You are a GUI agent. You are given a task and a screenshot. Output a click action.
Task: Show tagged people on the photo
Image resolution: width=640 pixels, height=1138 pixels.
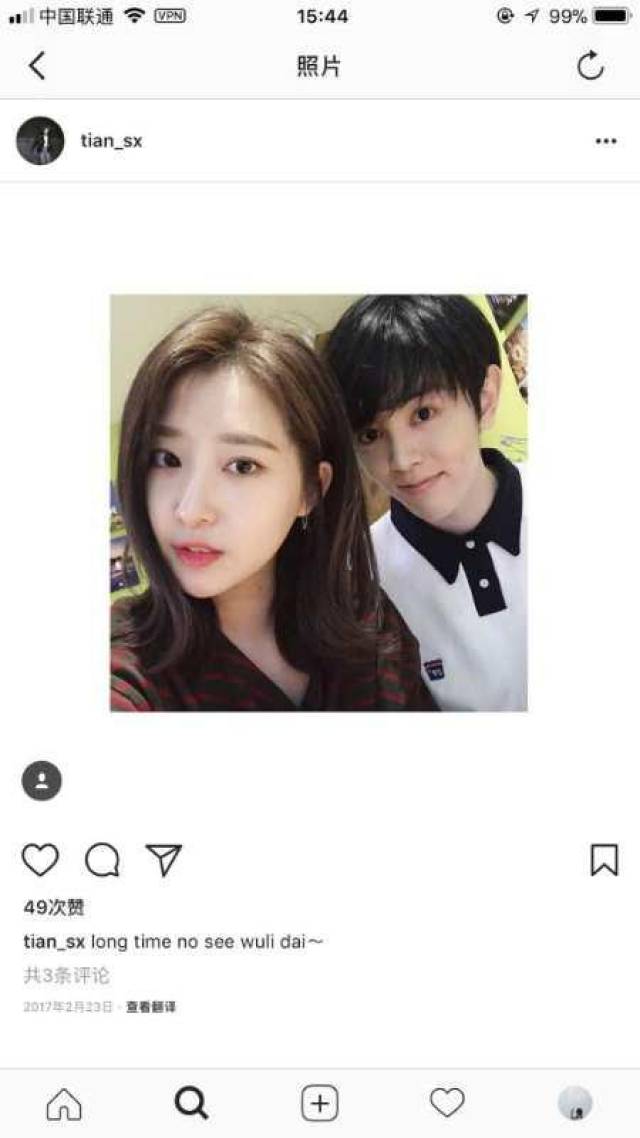tap(42, 781)
